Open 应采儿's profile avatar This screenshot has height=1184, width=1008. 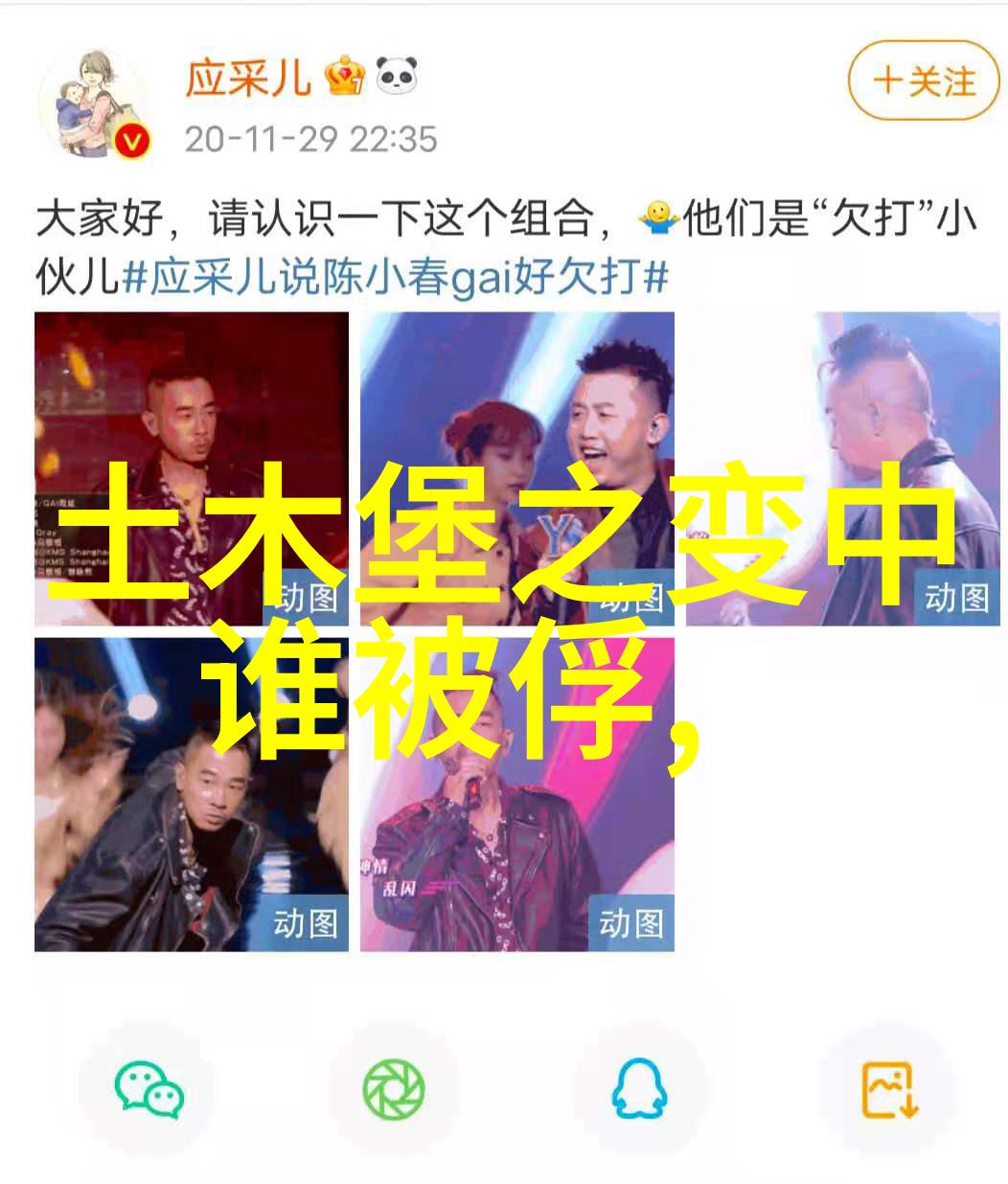click(95, 103)
